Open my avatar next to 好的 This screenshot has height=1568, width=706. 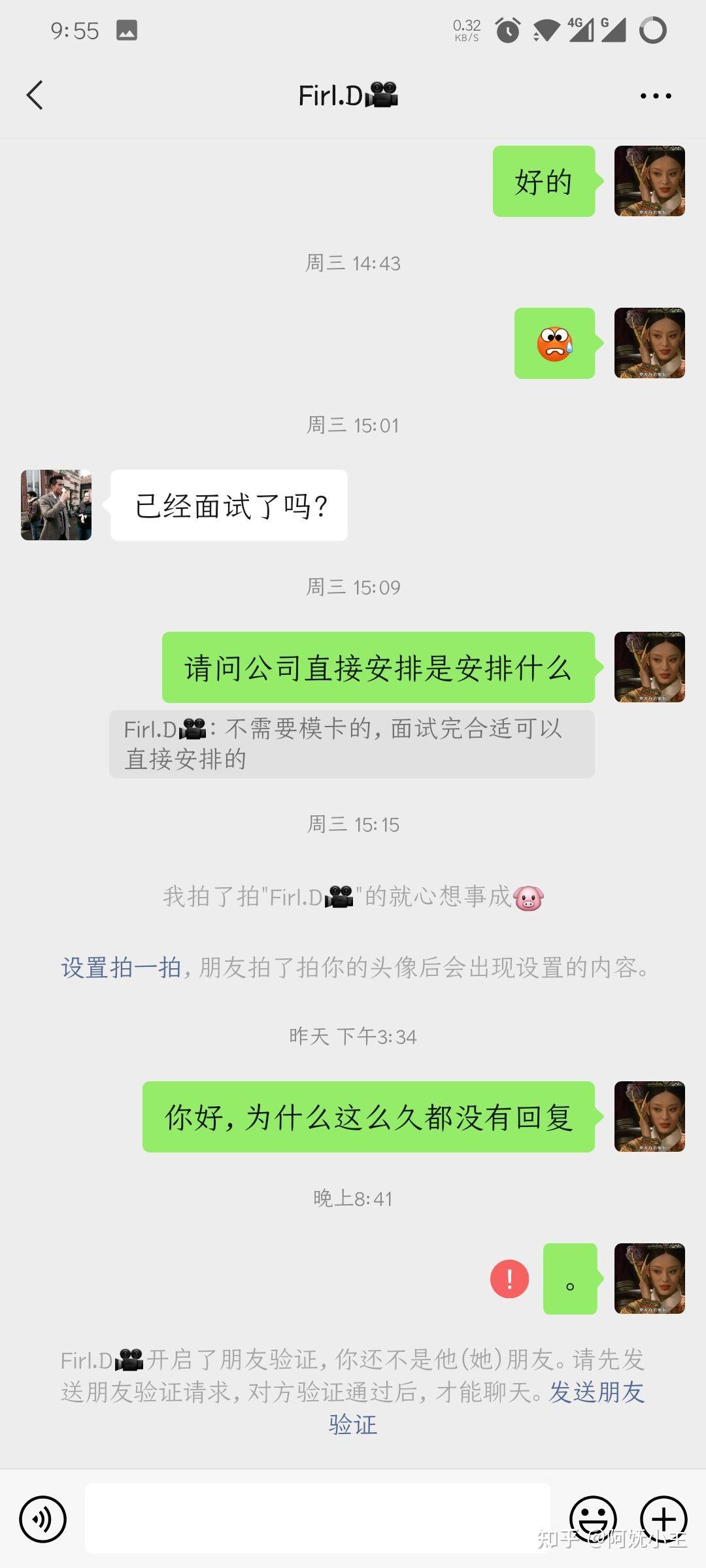[x=649, y=181]
